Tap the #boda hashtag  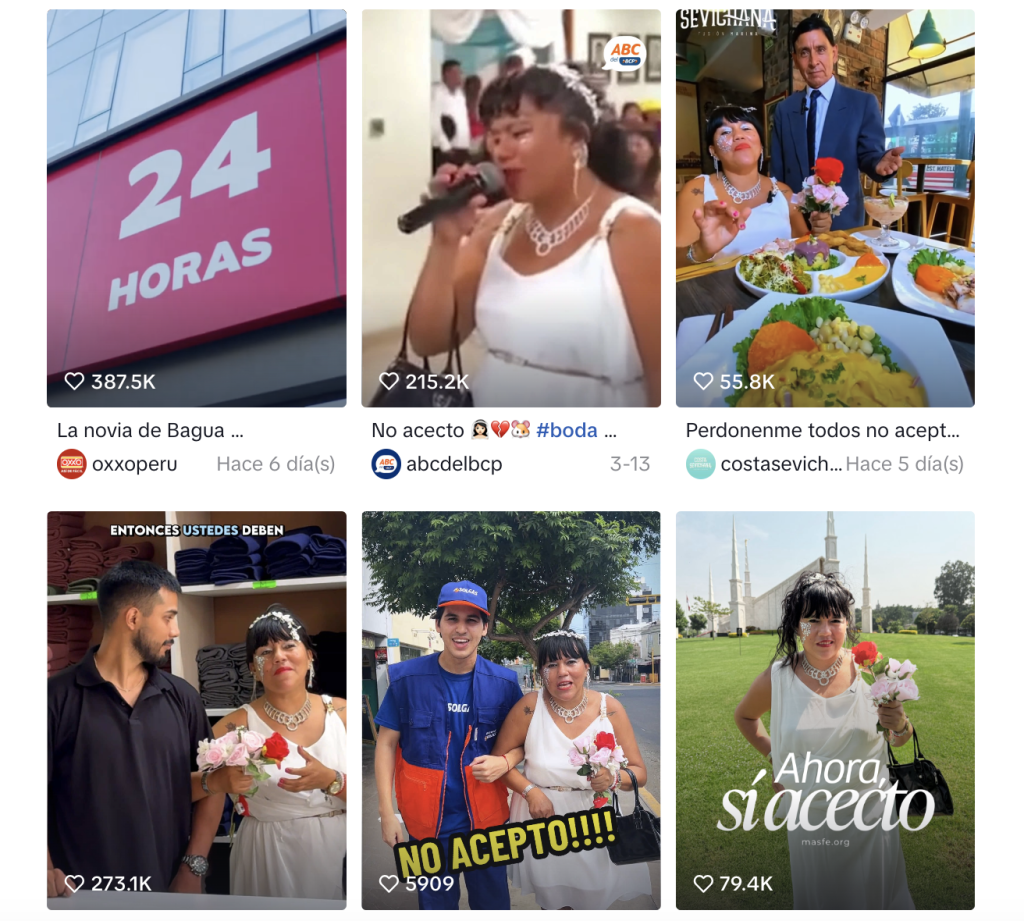[x=567, y=431]
